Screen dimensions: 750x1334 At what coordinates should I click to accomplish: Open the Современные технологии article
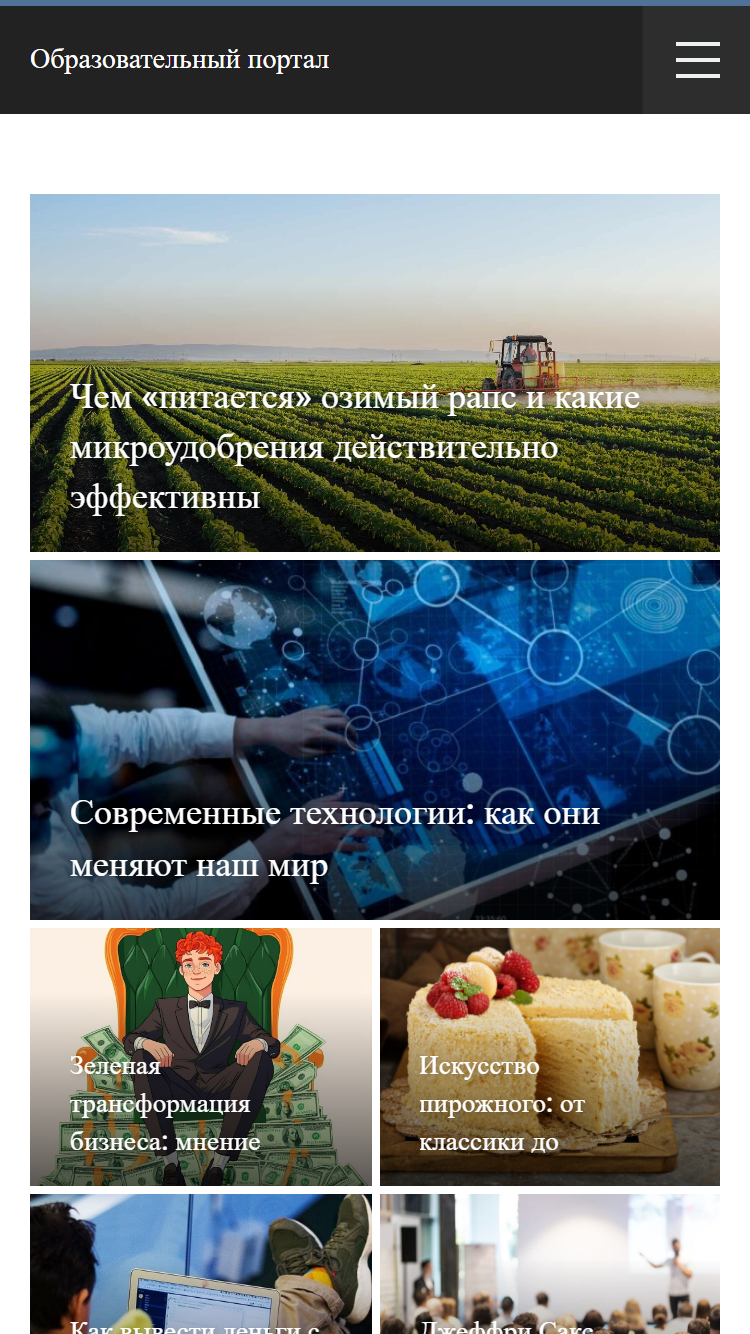point(375,740)
